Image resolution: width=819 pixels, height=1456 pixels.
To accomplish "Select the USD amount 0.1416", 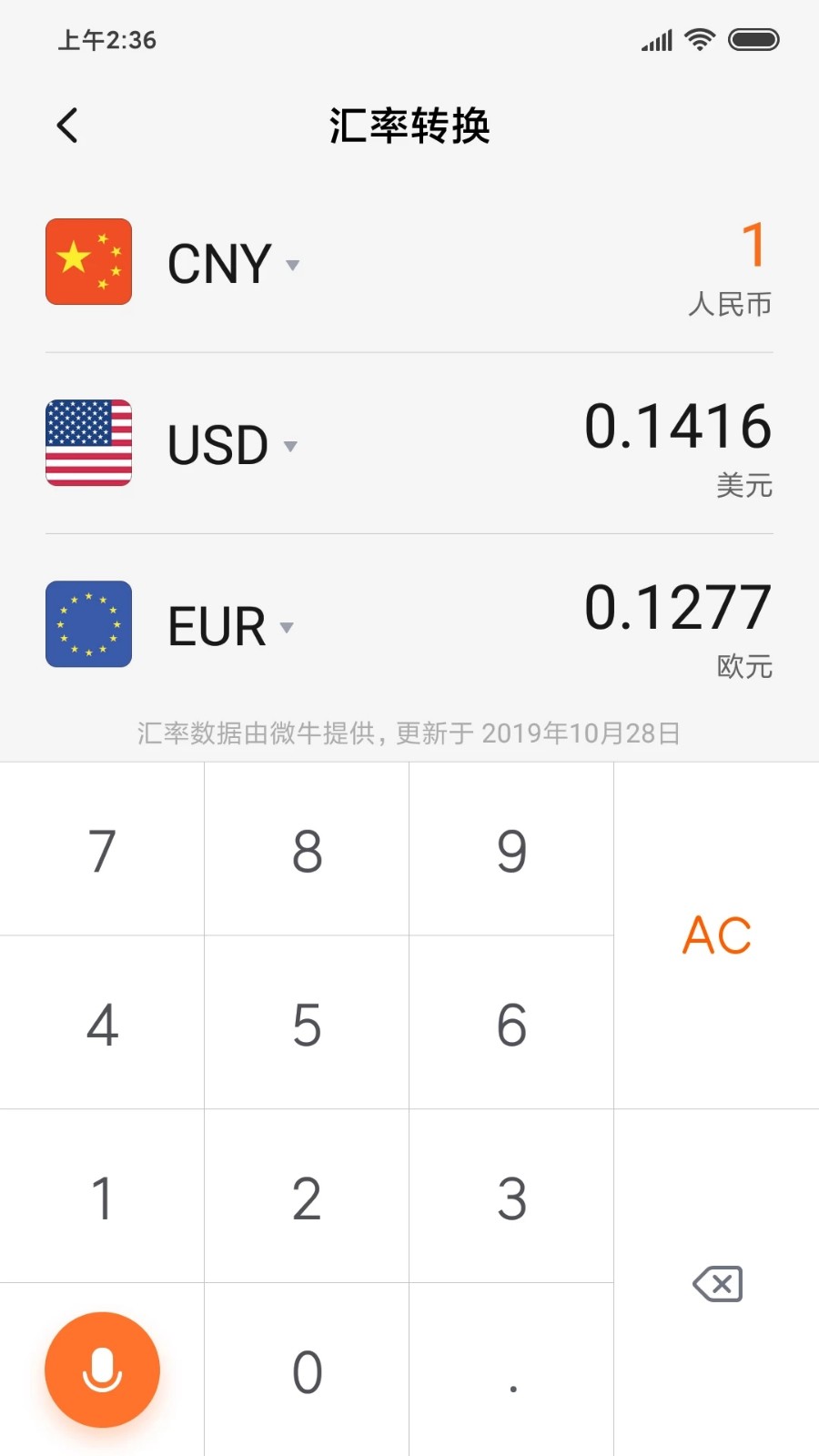I will coord(678,427).
